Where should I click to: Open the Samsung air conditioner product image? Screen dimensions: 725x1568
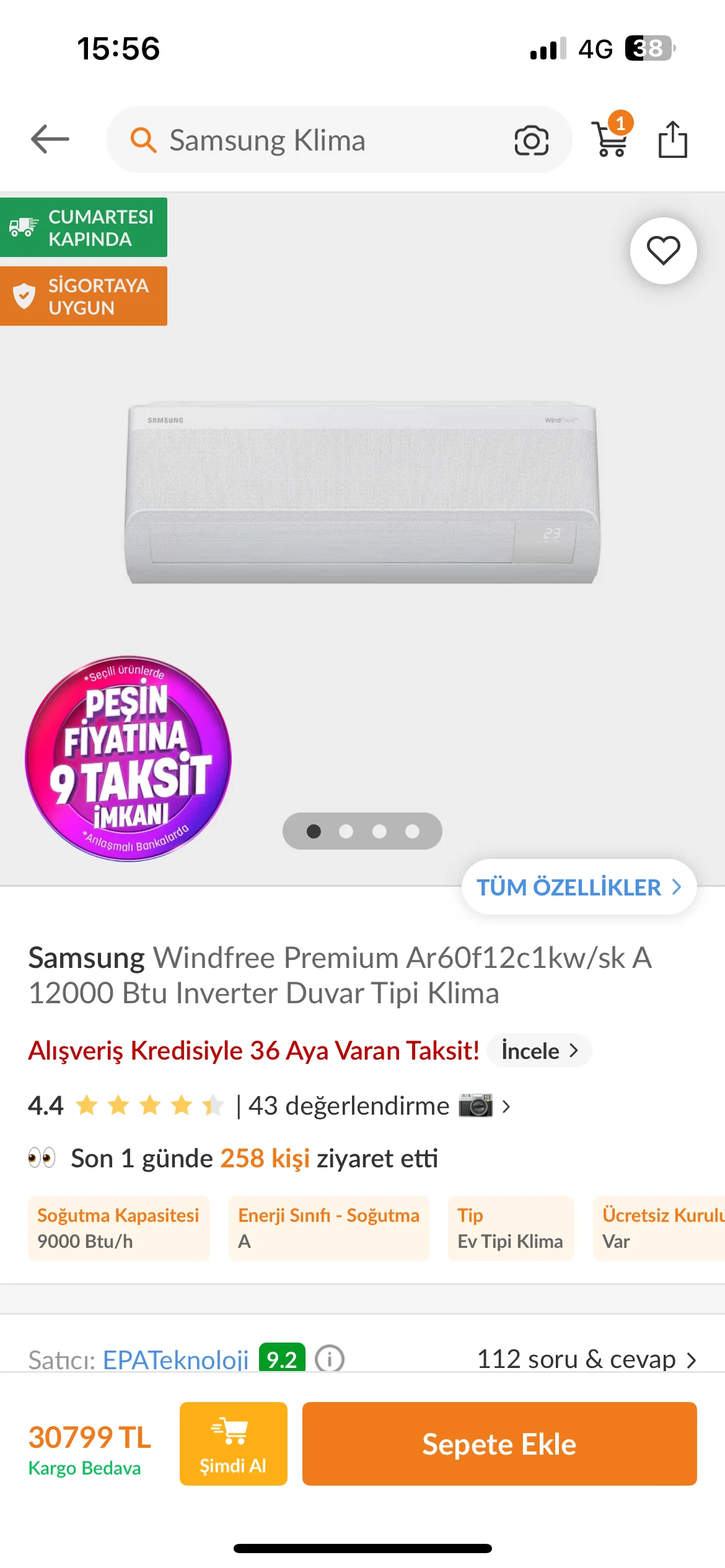362,494
